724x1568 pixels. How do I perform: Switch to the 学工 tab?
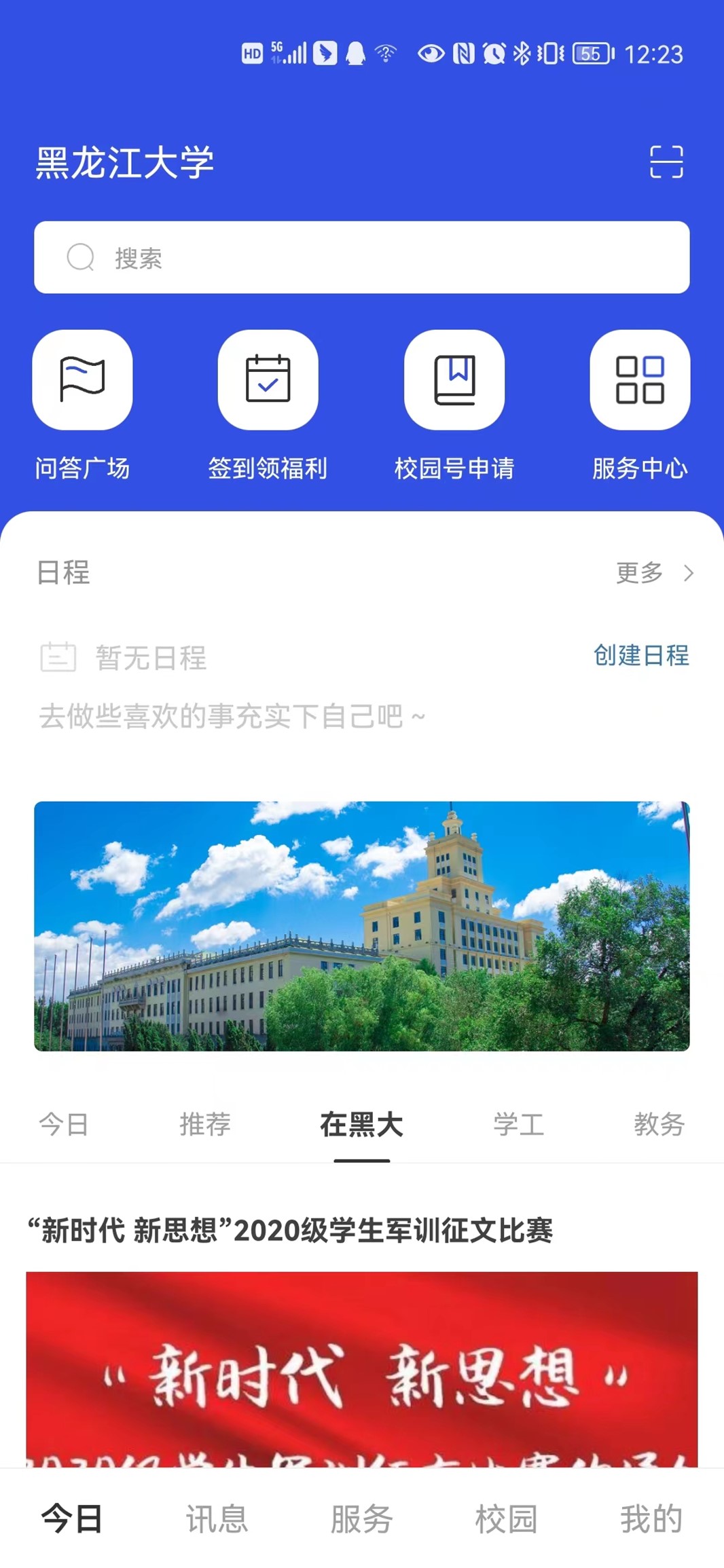[x=518, y=1125]
